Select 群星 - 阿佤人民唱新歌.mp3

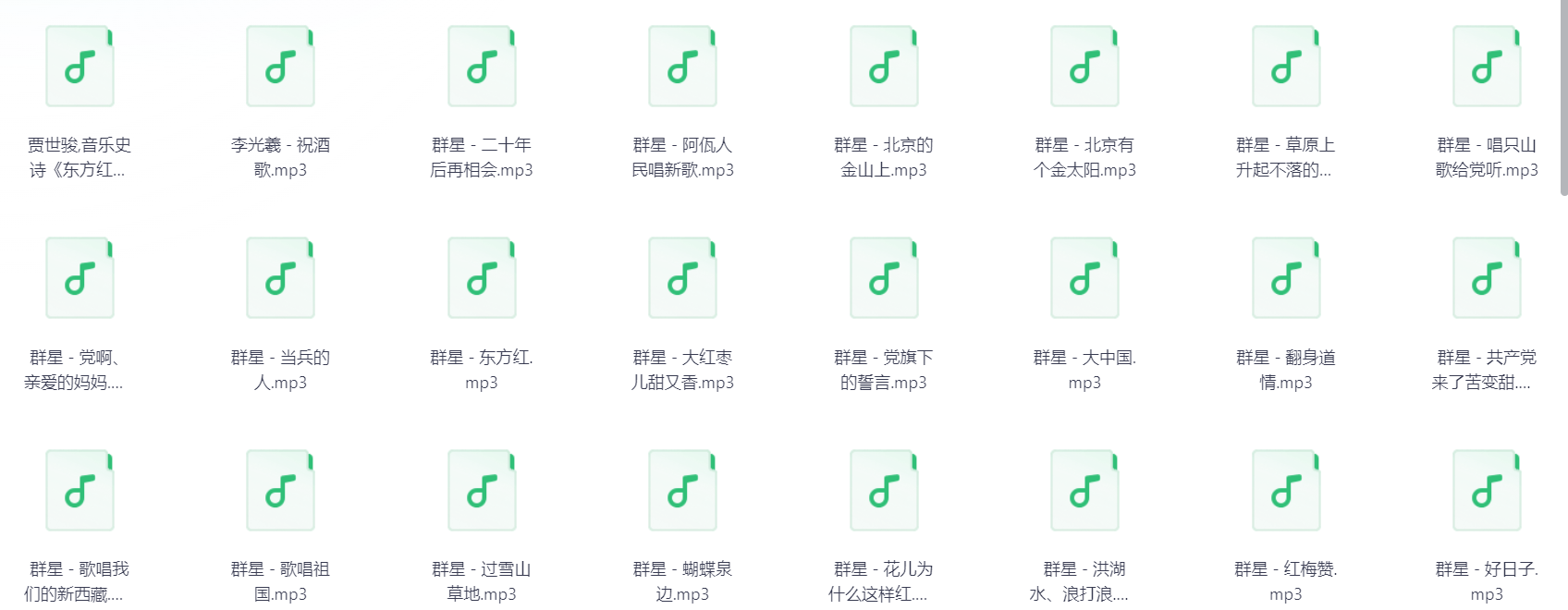[x=682, y=67]
